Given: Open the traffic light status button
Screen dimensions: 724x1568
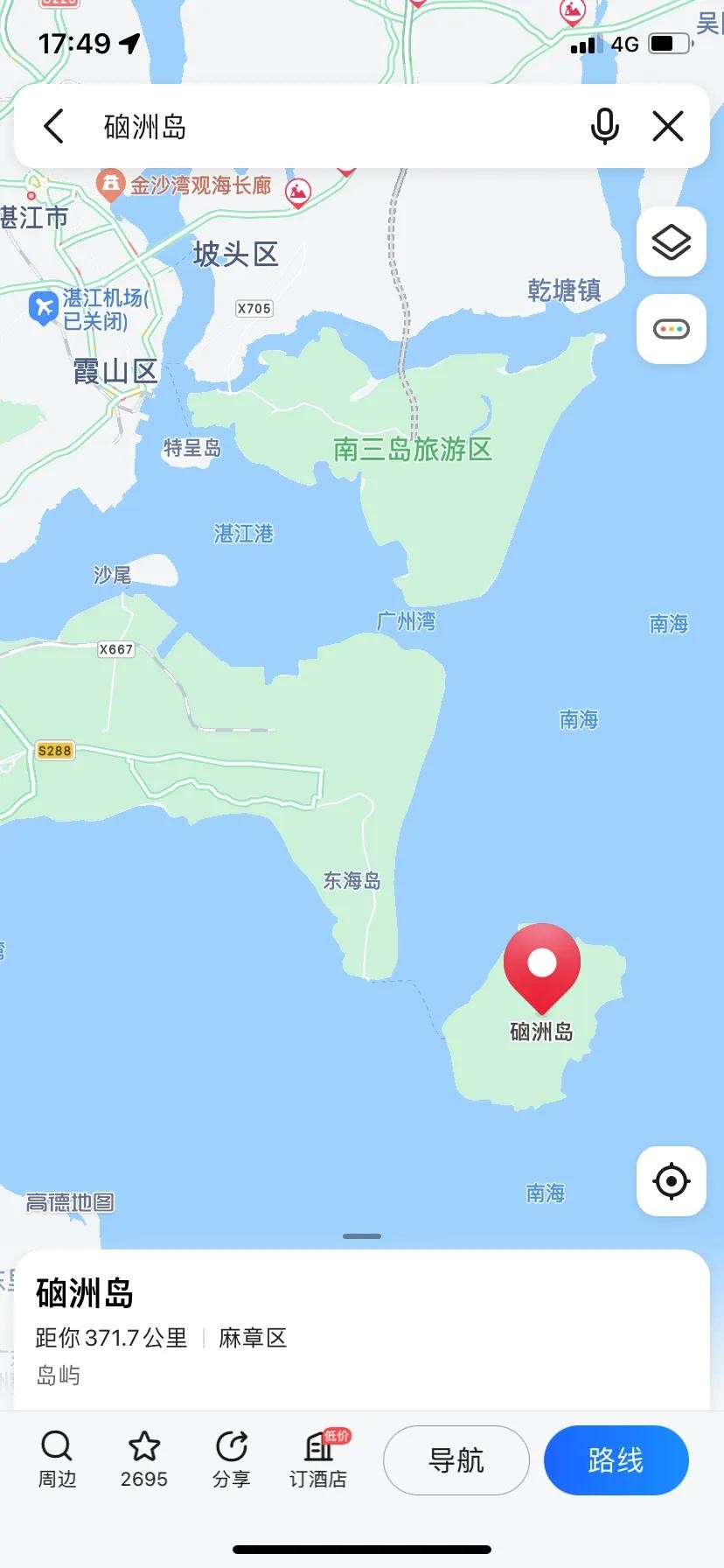Looking at the screenshot, I should click(672, 329).
